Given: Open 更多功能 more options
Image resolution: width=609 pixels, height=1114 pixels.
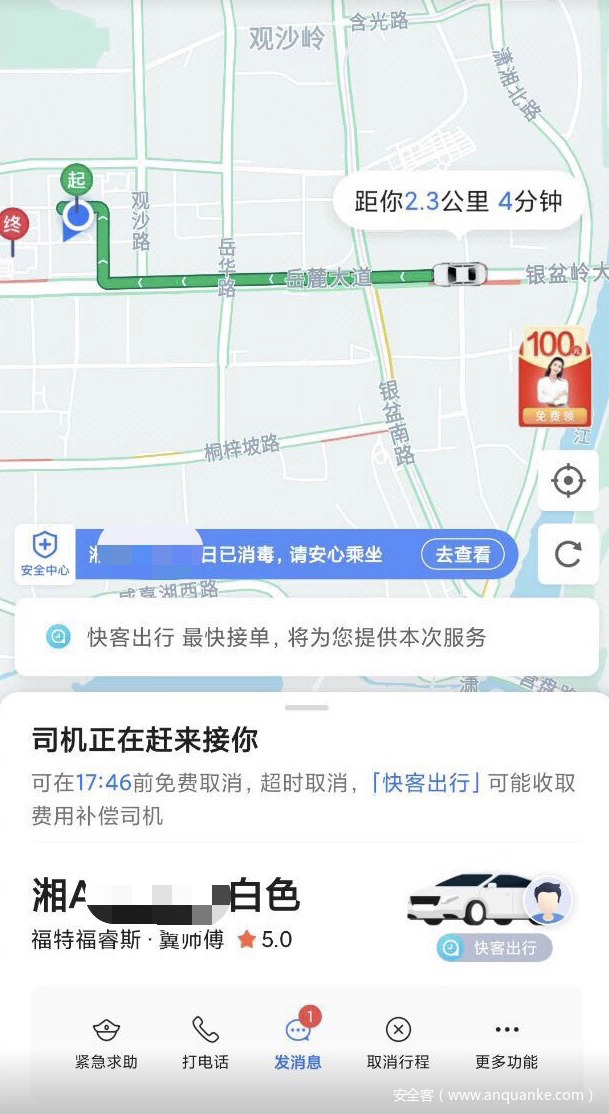Looking at the screenshot, I should click(x=506, y=1042).
